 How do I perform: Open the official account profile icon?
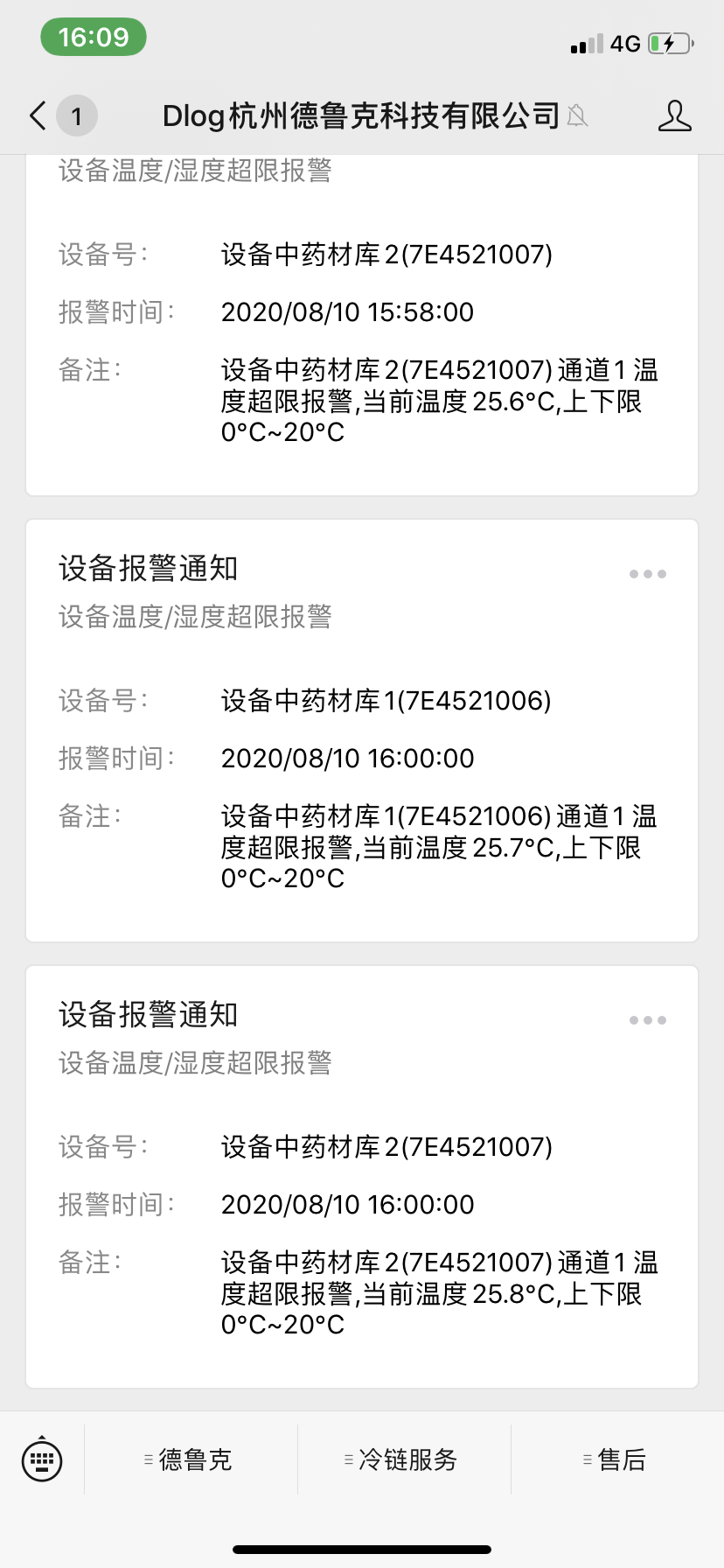(x=674, y=115)
